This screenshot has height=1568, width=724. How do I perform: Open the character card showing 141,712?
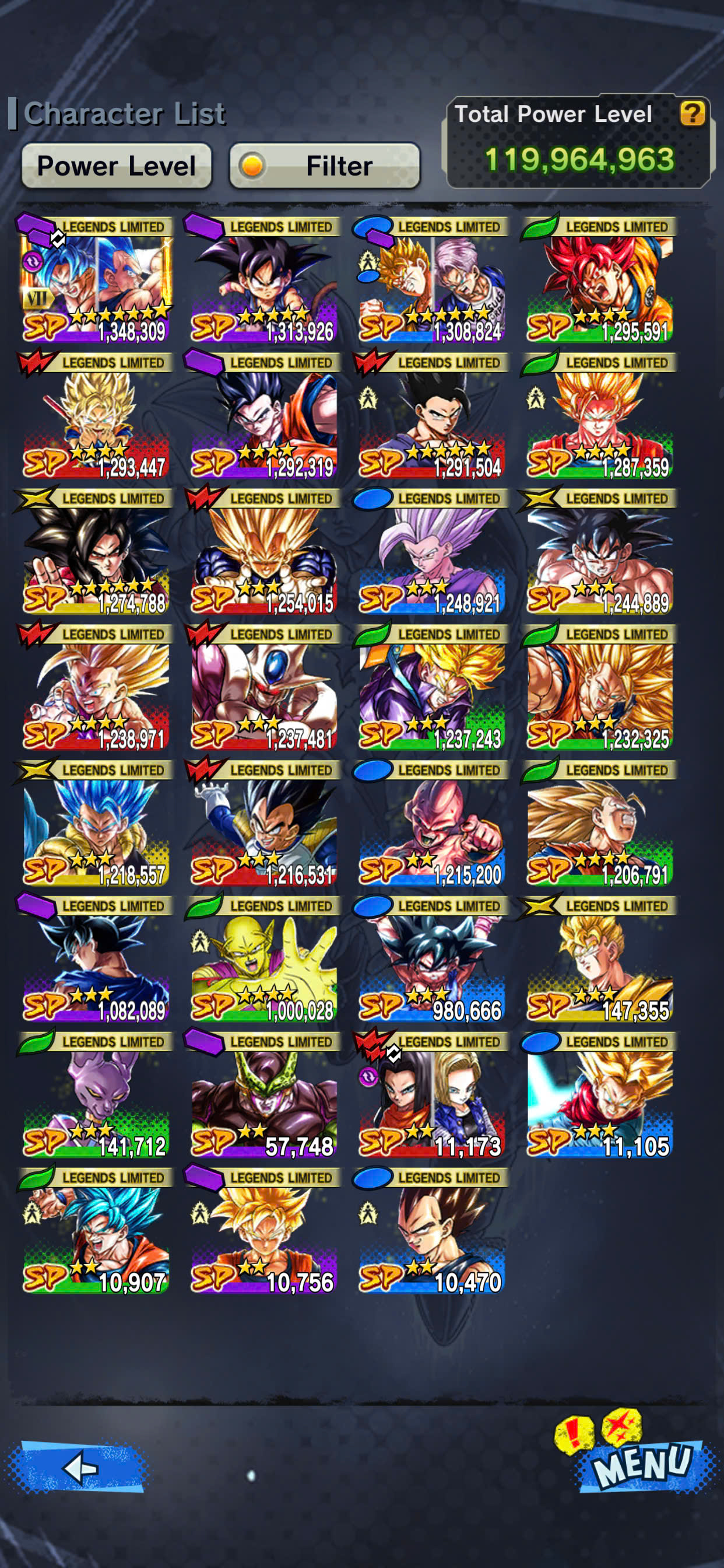96,1094
